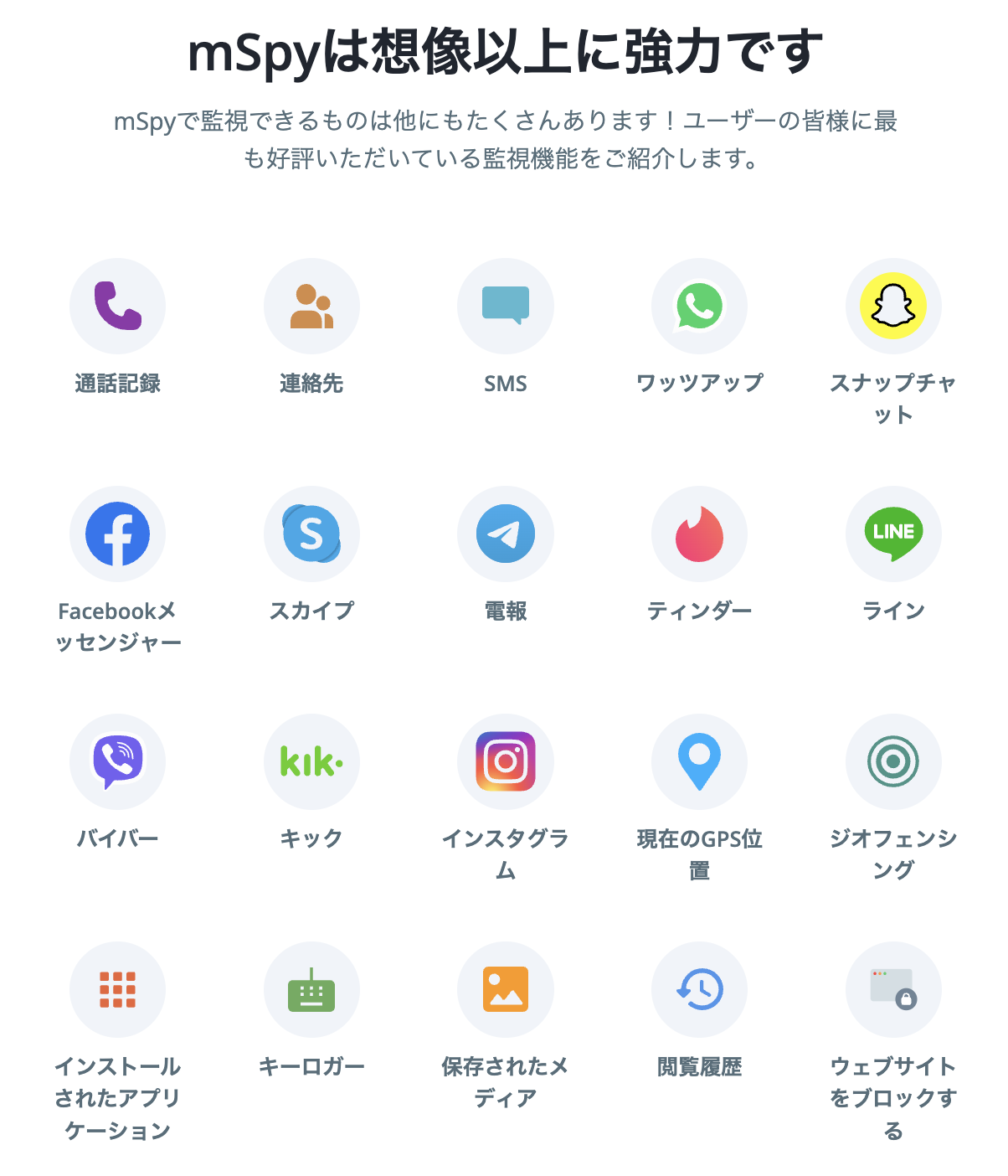Tap the 保存されたメディア item
1008x1176 pixels.
click(506, 990)
